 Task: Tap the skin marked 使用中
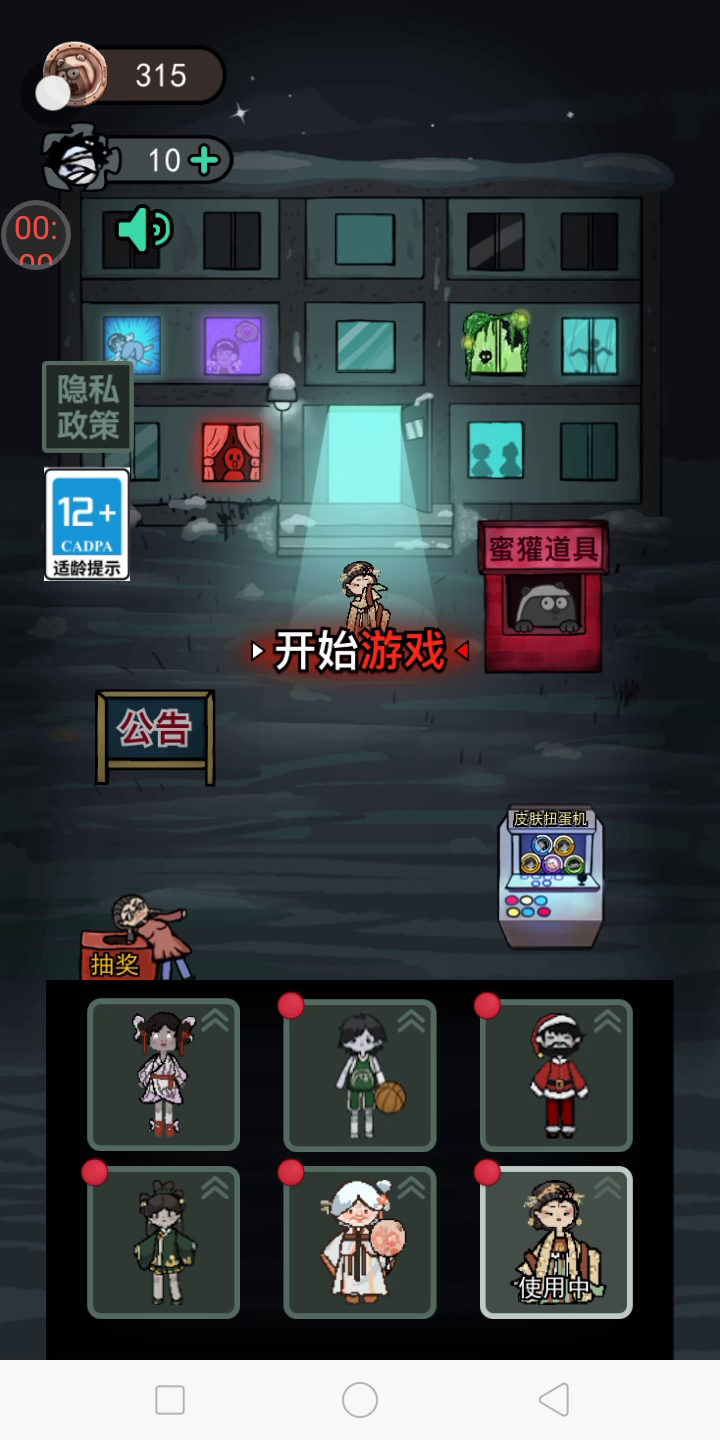coord(556,1242)
